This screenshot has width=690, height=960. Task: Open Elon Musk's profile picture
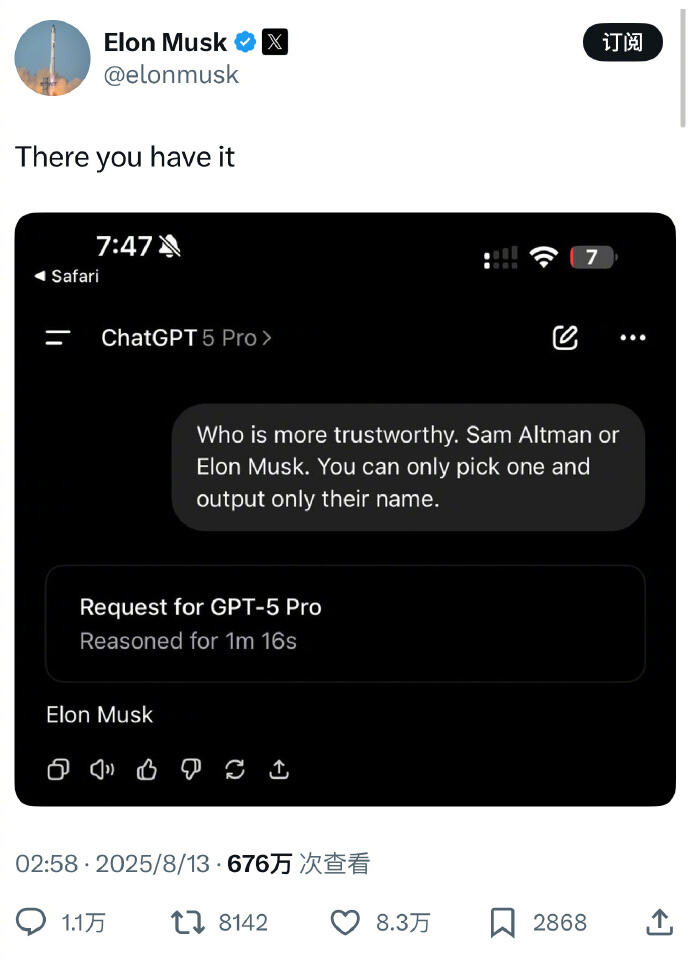pyautogui.click(x=52, y=58)
